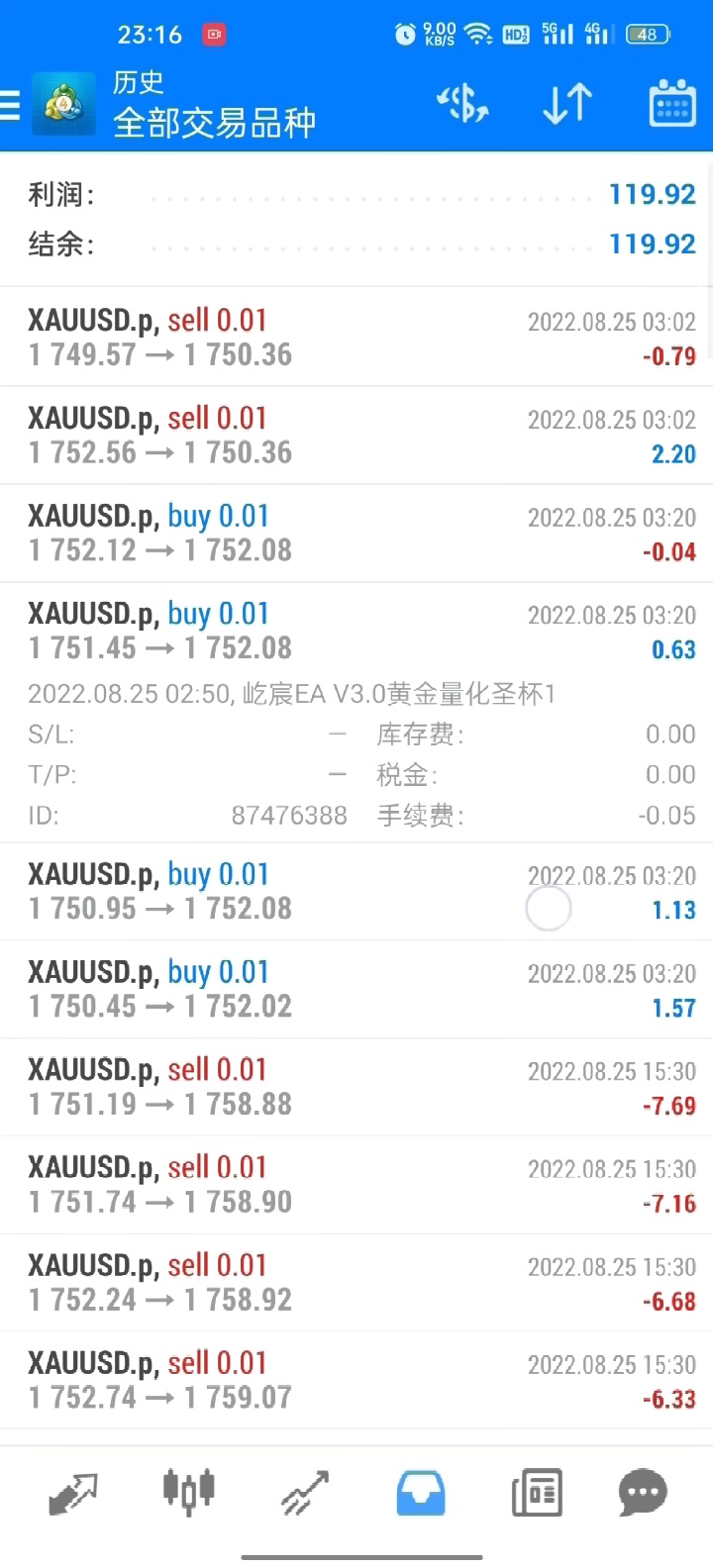This screenshot has height=1568, width=713.
Task: Expand the sell trade with -7.16 loss
Action: click(x=356, y=1185)
